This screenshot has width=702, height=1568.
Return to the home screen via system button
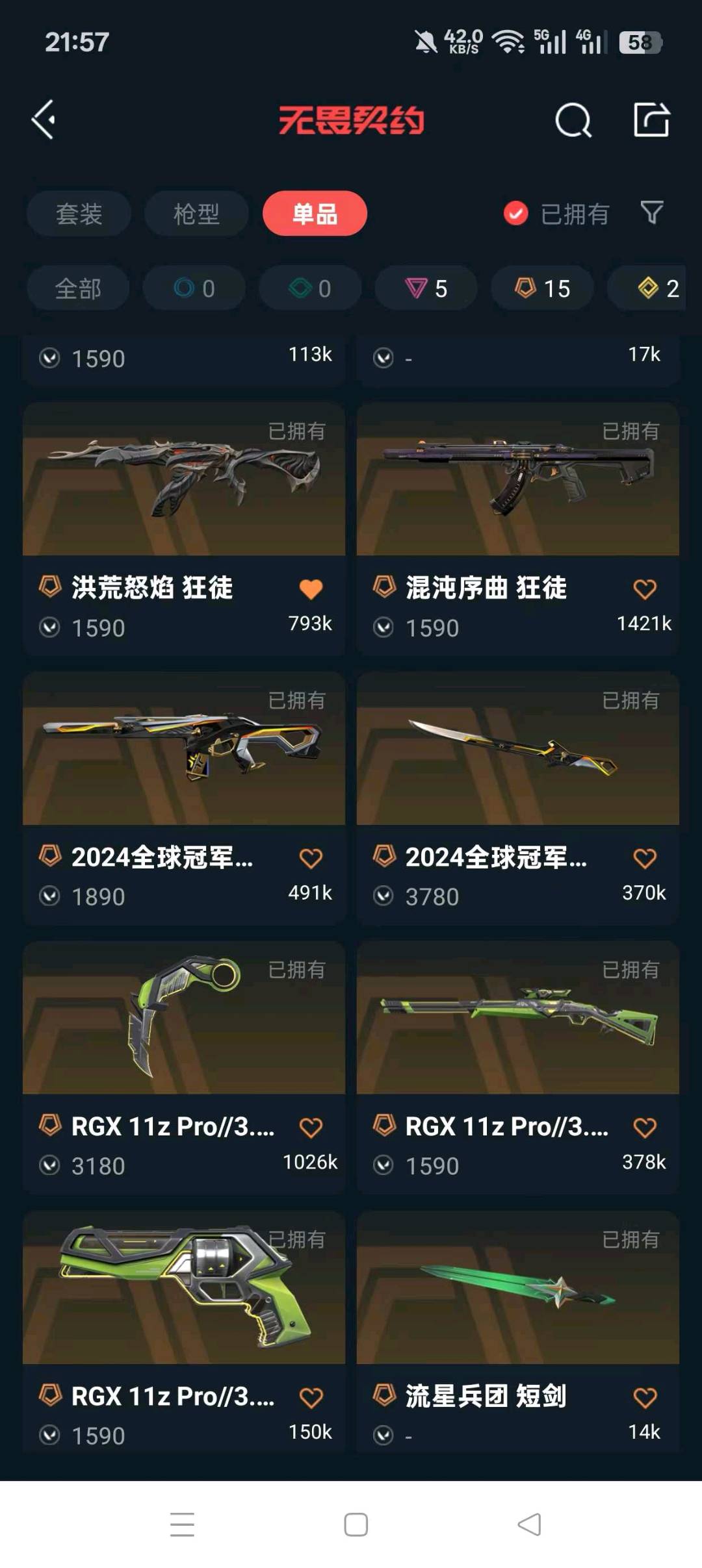click(356, 1524)
